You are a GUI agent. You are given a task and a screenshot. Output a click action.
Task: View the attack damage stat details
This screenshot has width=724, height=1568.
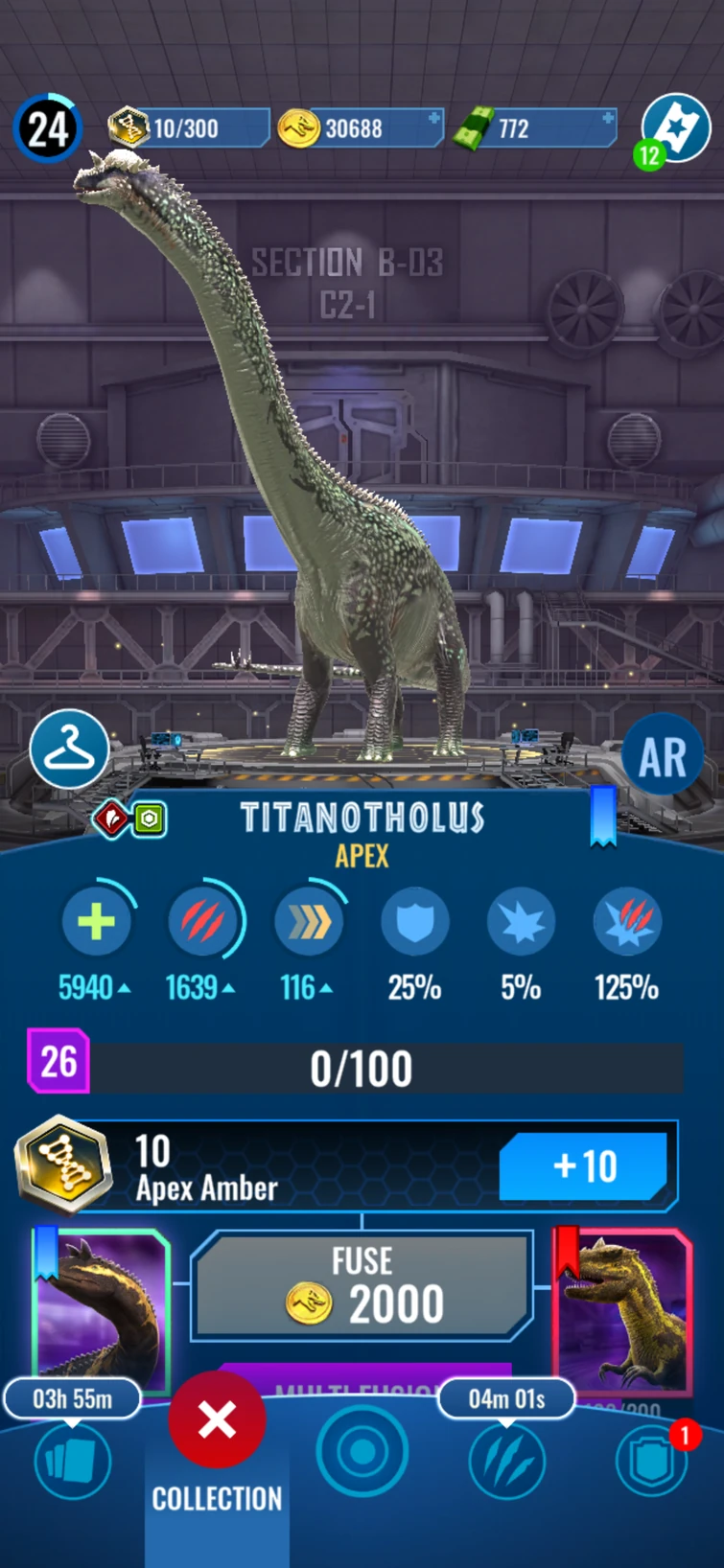pyautogui.click(x=202, y=922)
